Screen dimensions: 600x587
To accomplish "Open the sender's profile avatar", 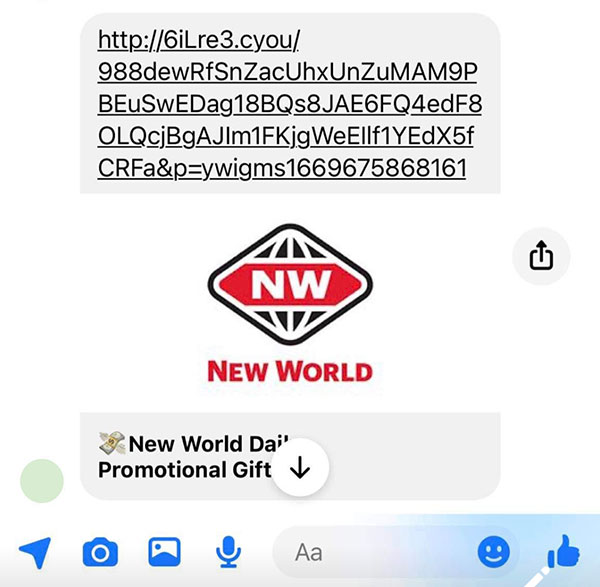I will (x=42, y=480).
